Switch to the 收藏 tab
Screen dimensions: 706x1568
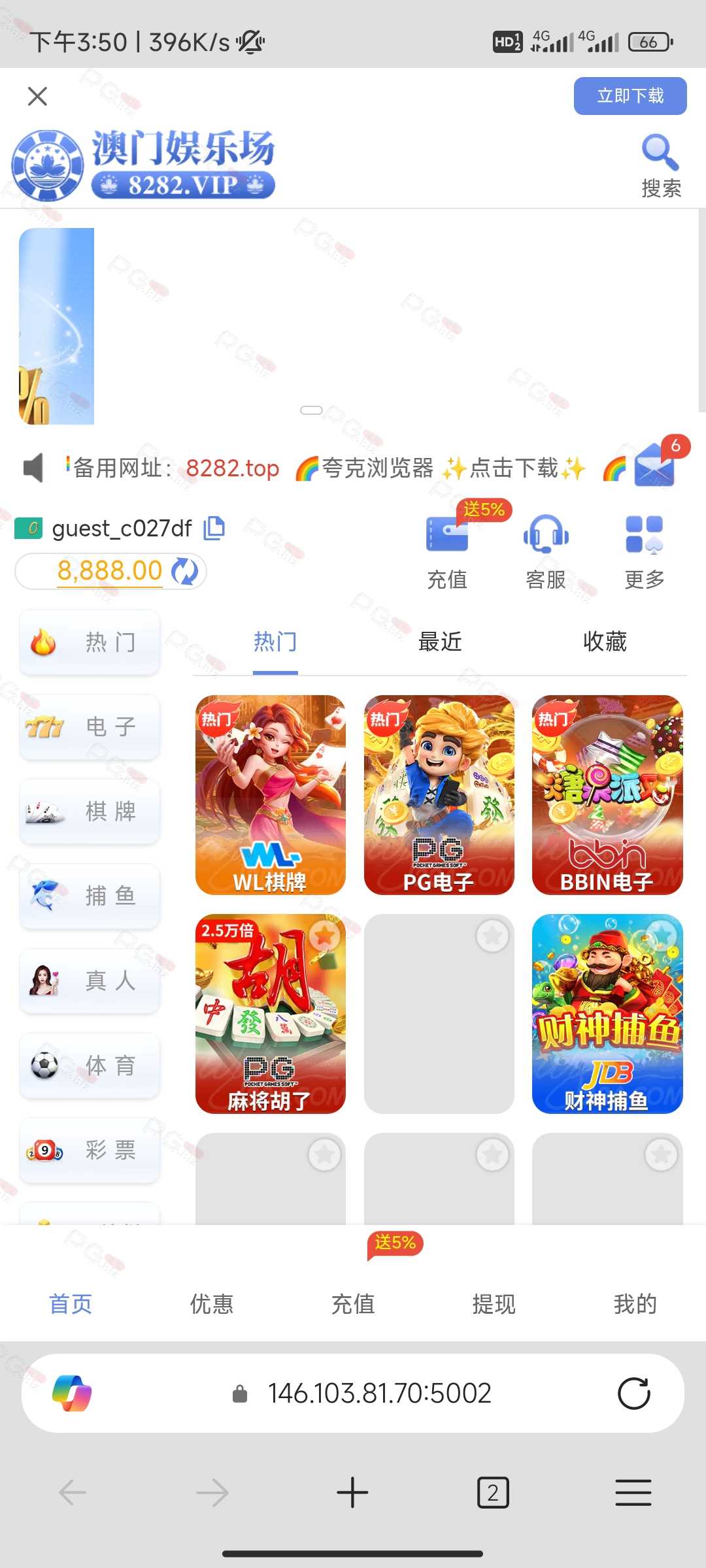coord(605,642)
